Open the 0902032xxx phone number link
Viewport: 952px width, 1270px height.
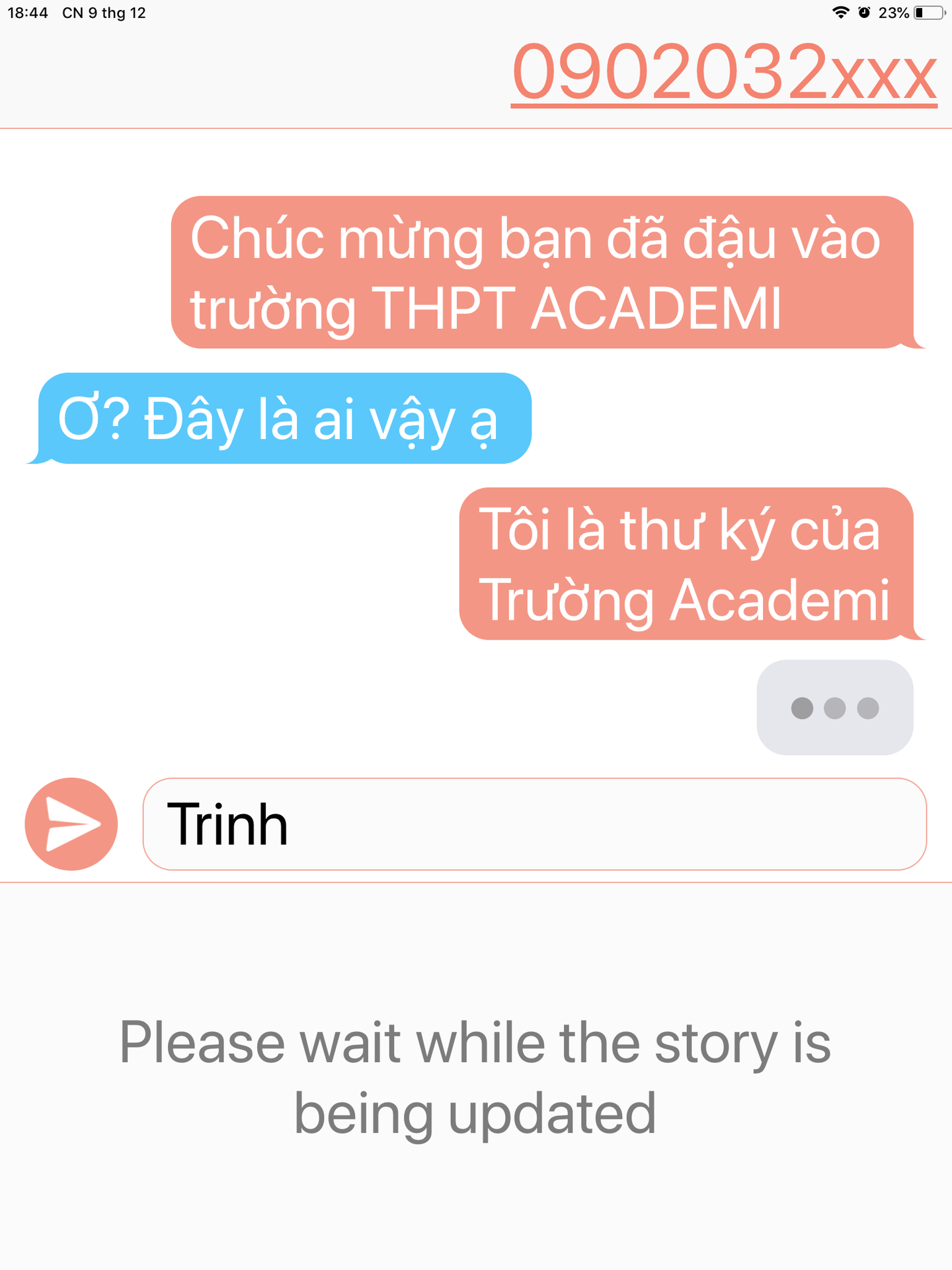[x=724, y=71]
